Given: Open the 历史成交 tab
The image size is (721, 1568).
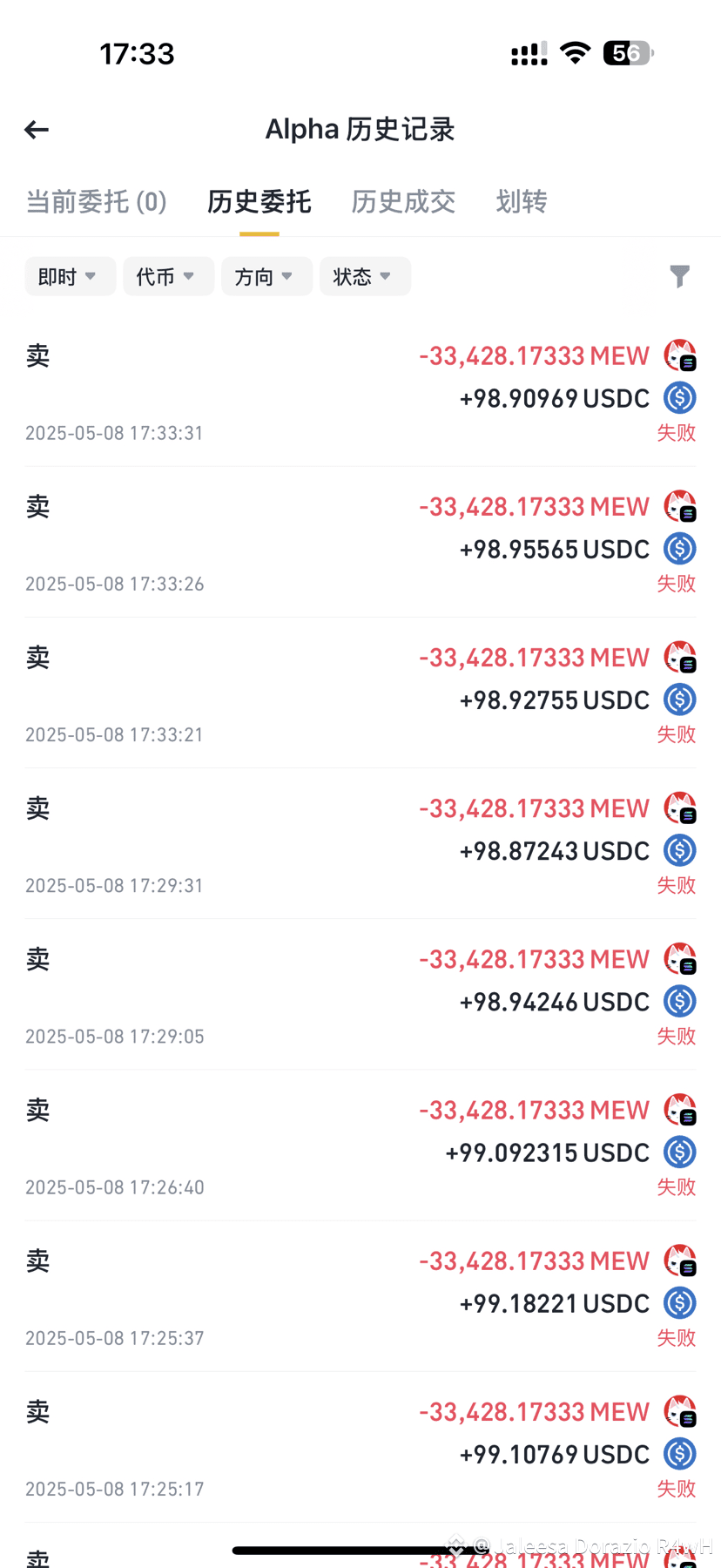Looking at the screenshot, I should [x=403, y=202].
